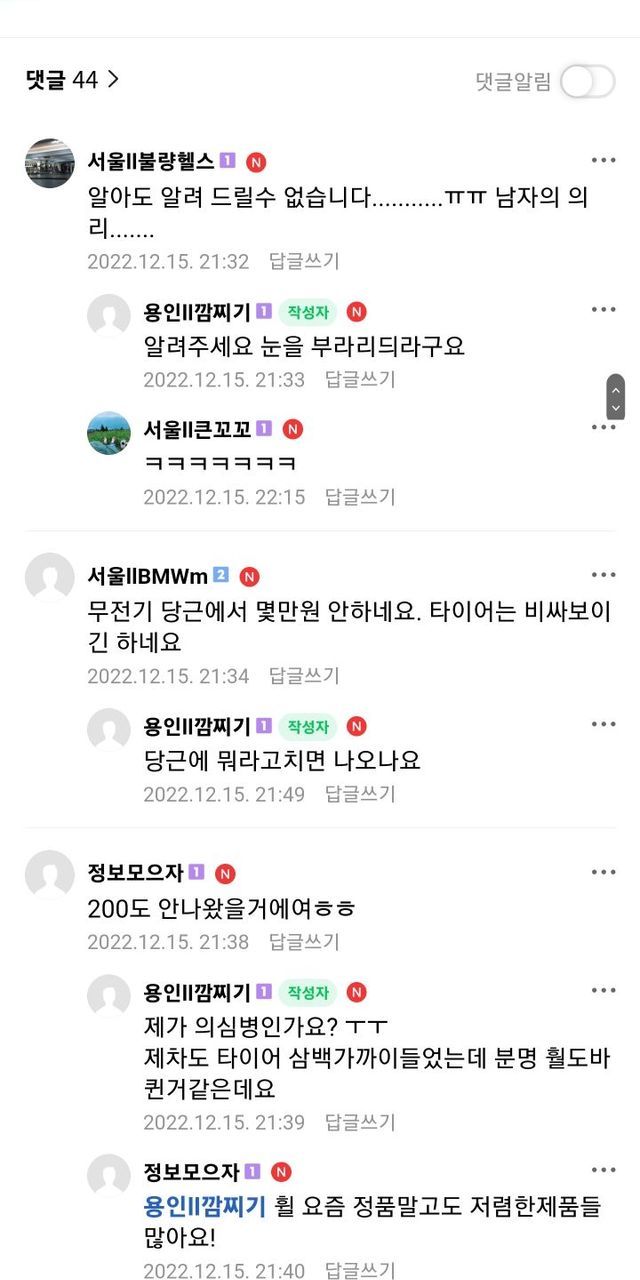Open the menu for 200도 안나왔을거에여 comment

pos(603,872)
